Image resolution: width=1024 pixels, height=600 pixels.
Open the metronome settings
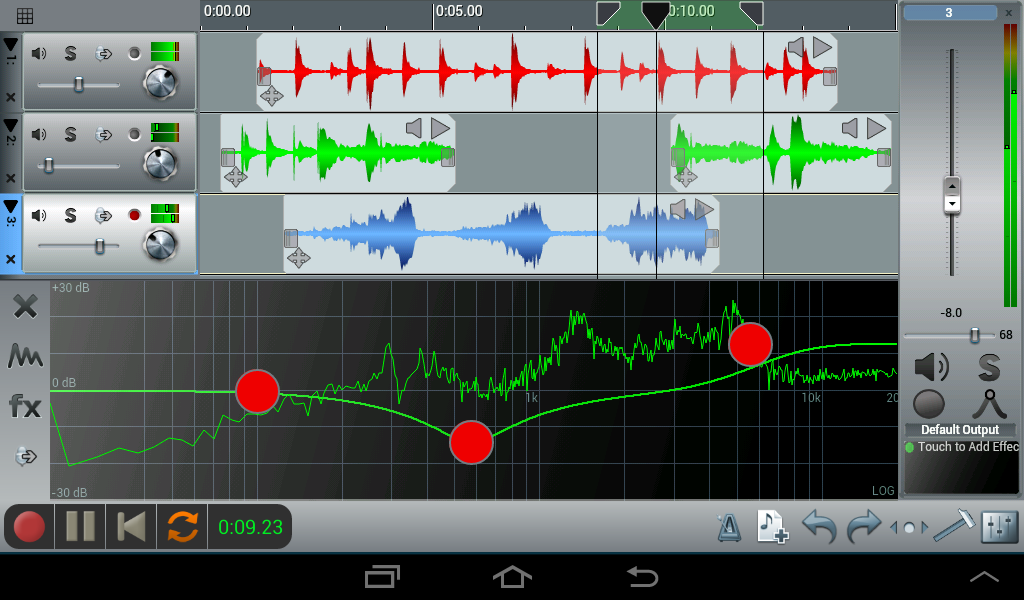[729, 527]
